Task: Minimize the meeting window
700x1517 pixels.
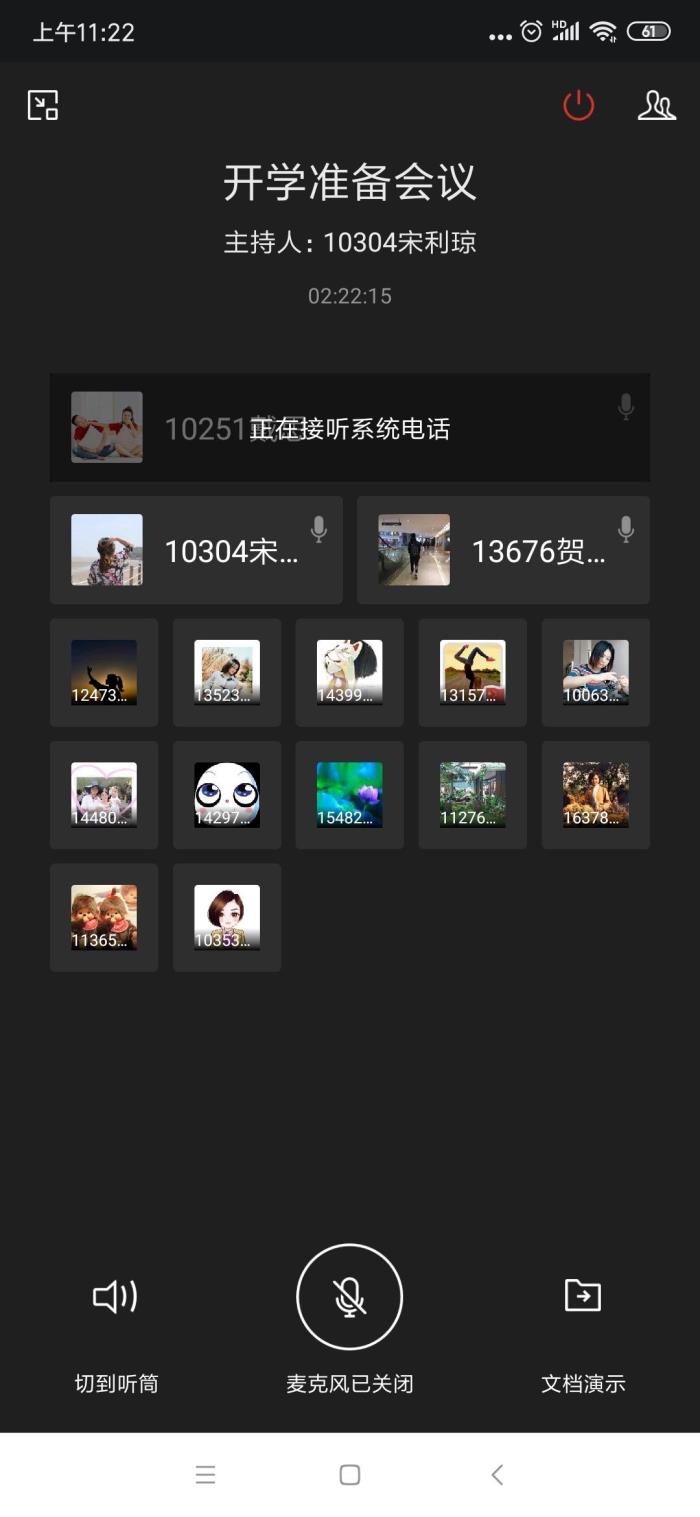Action: pyautogui.click(x=43, y=105)
